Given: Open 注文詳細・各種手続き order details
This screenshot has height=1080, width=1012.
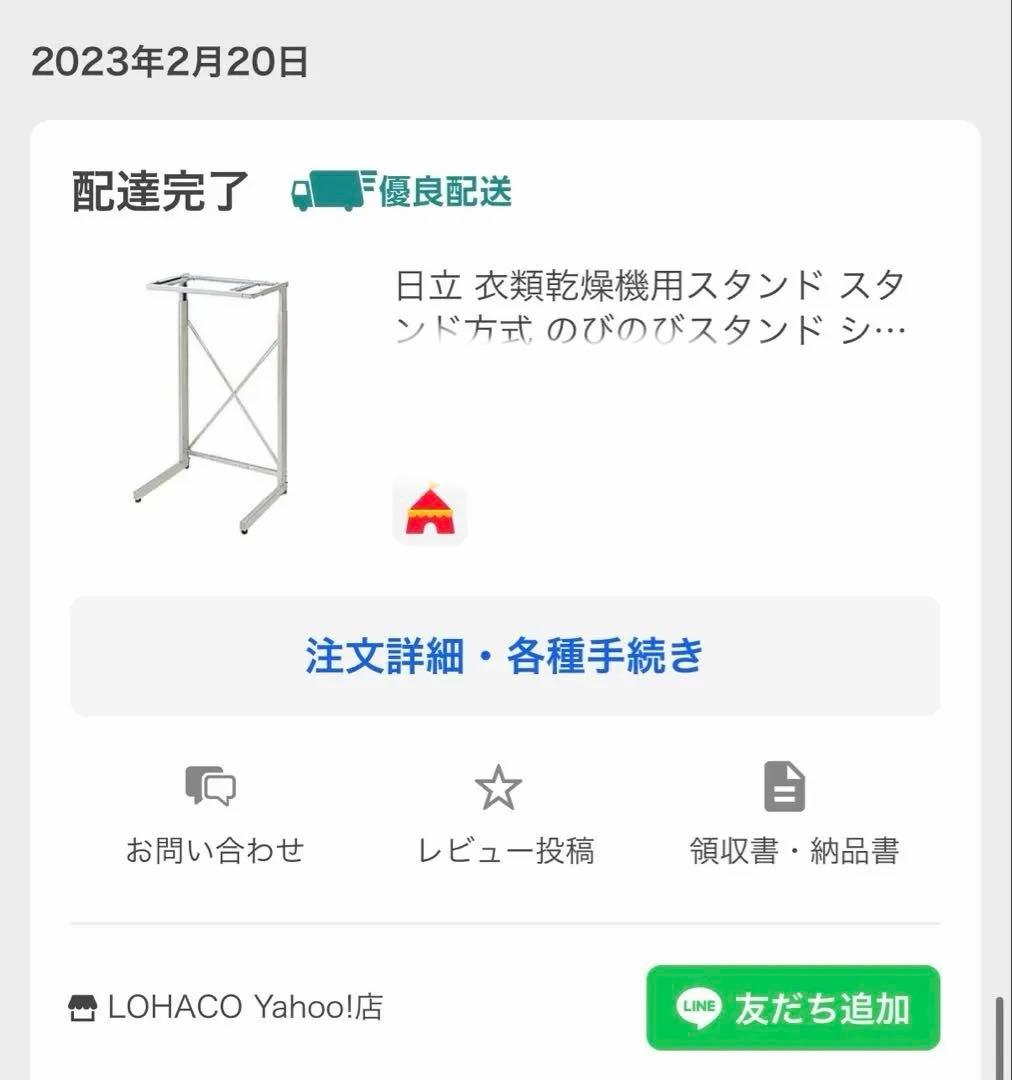Looking at the screenshot, I should pos(505,657).
